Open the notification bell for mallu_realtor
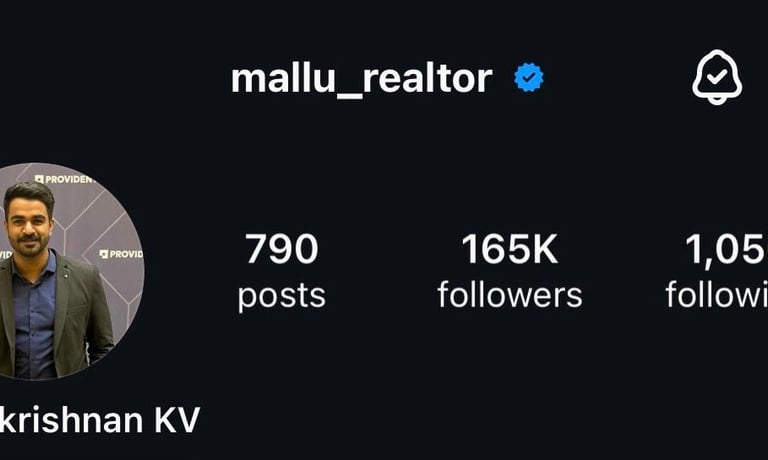768x460 pixels. tap(717, 78)
